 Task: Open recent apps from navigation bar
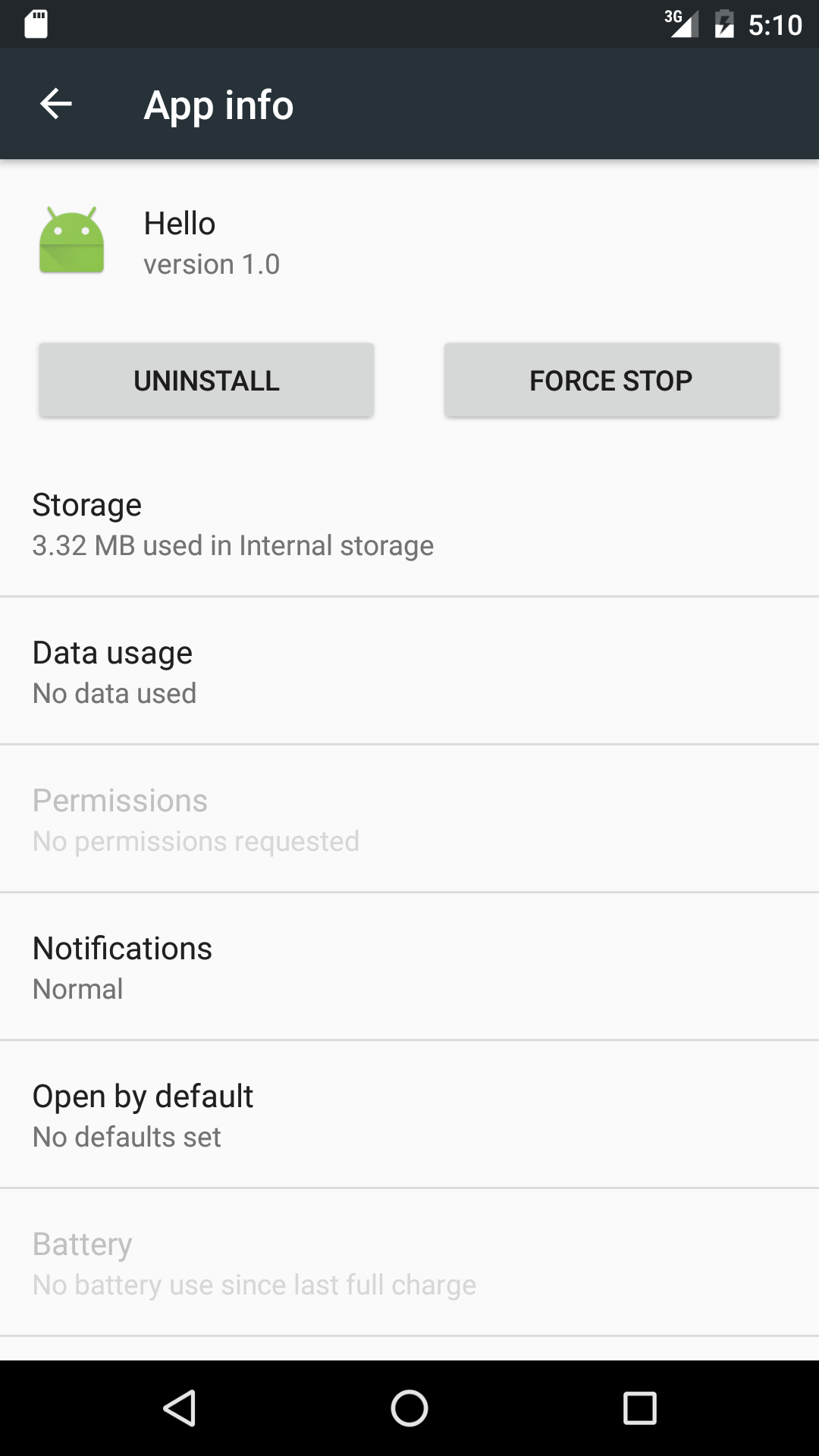(x=639, y=1408)
